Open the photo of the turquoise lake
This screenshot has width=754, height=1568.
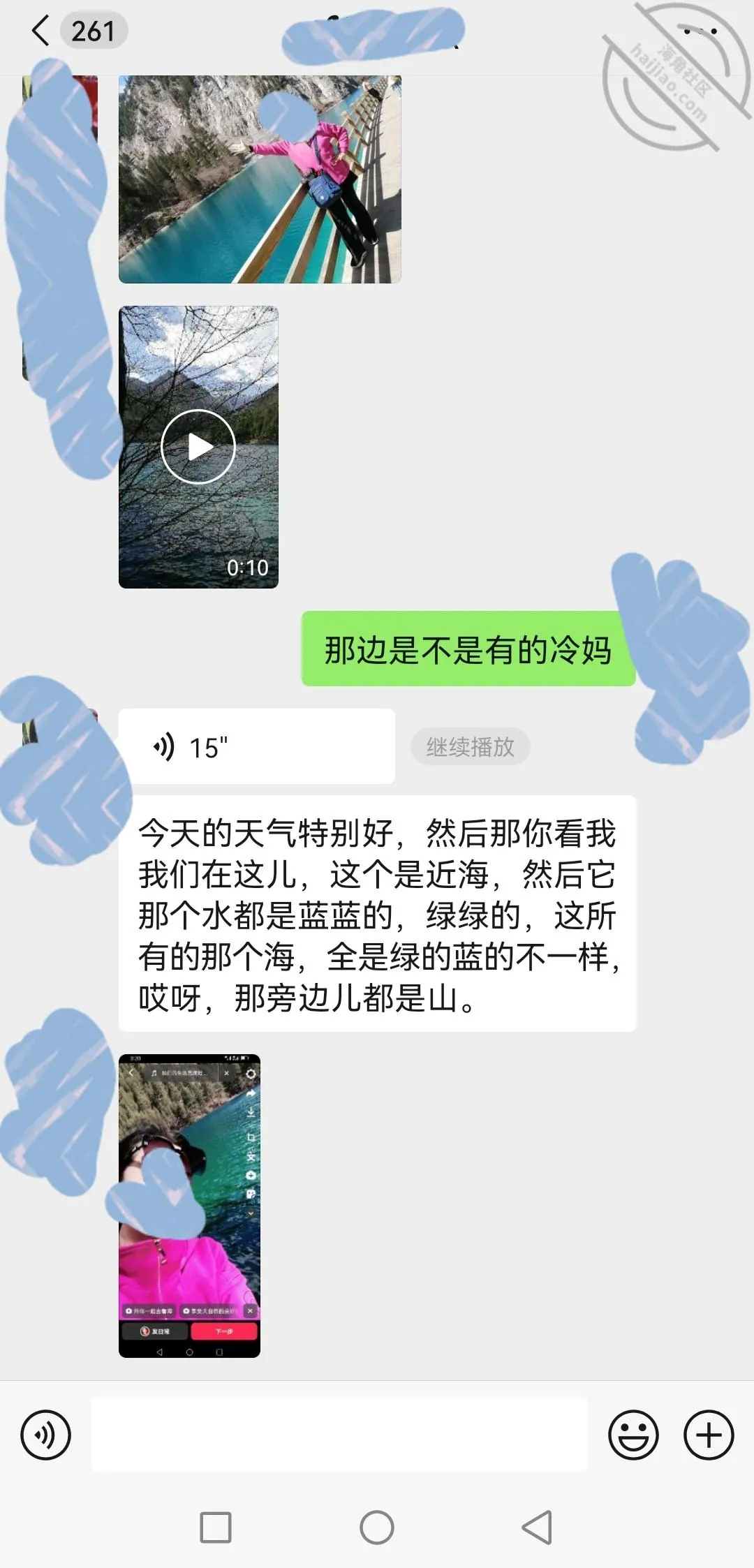(x=260, y=179)
